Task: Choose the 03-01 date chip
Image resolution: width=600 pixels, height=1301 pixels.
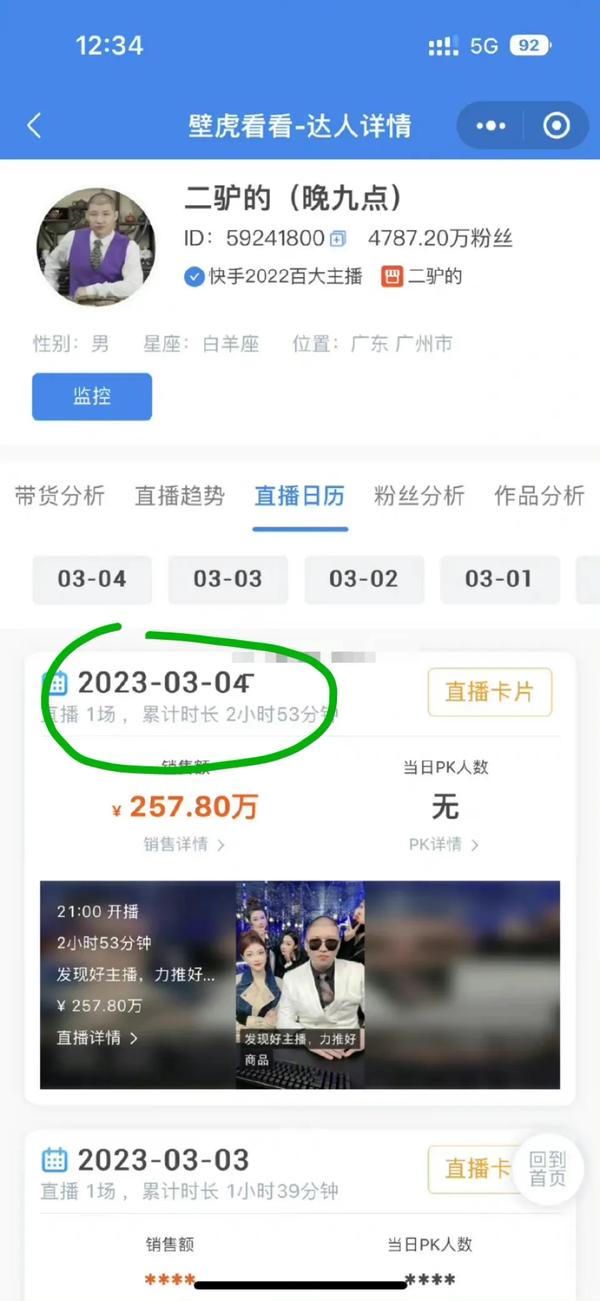Action: [499, 579]
